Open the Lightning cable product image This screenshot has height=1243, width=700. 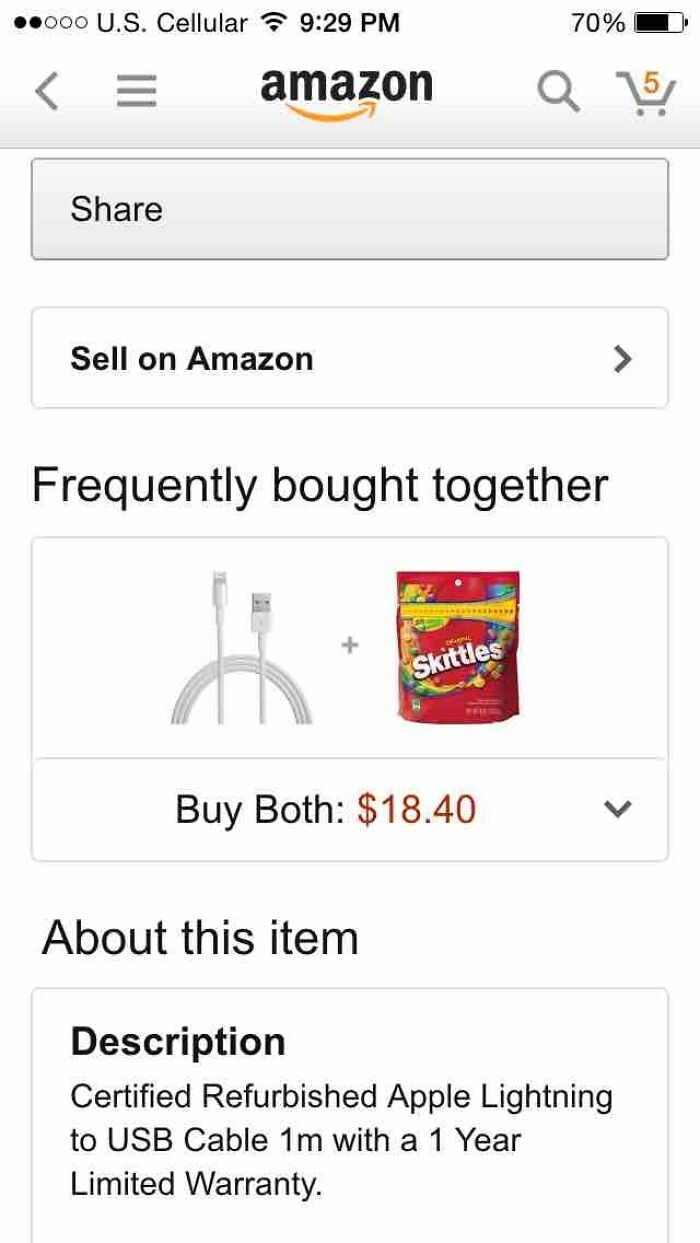pos(241,646)
